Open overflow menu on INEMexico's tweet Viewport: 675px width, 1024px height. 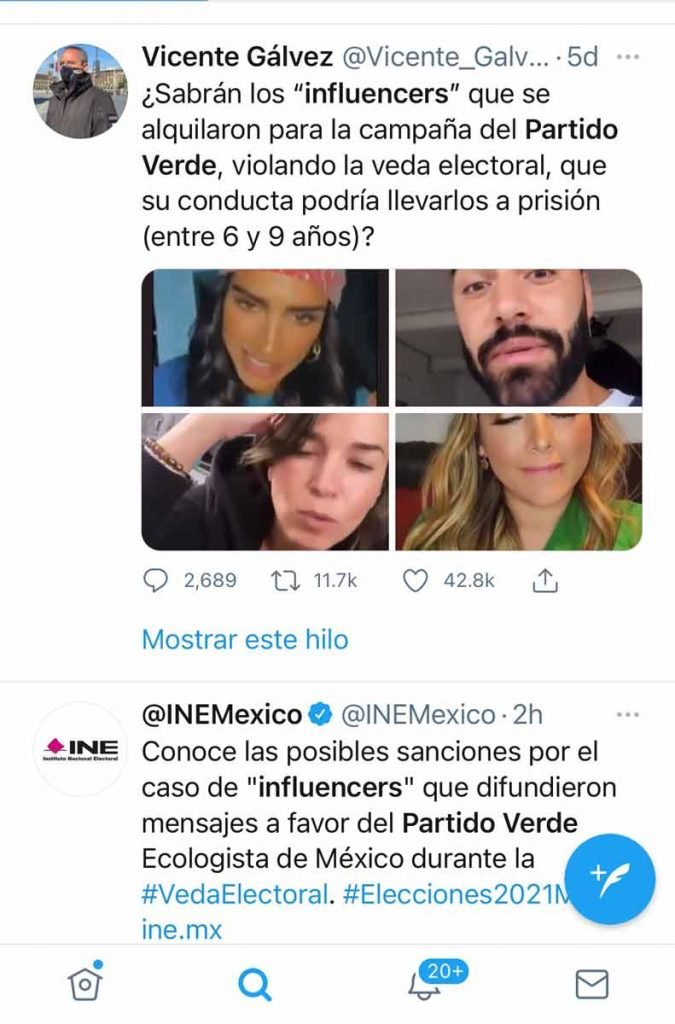tap(628, 715)
